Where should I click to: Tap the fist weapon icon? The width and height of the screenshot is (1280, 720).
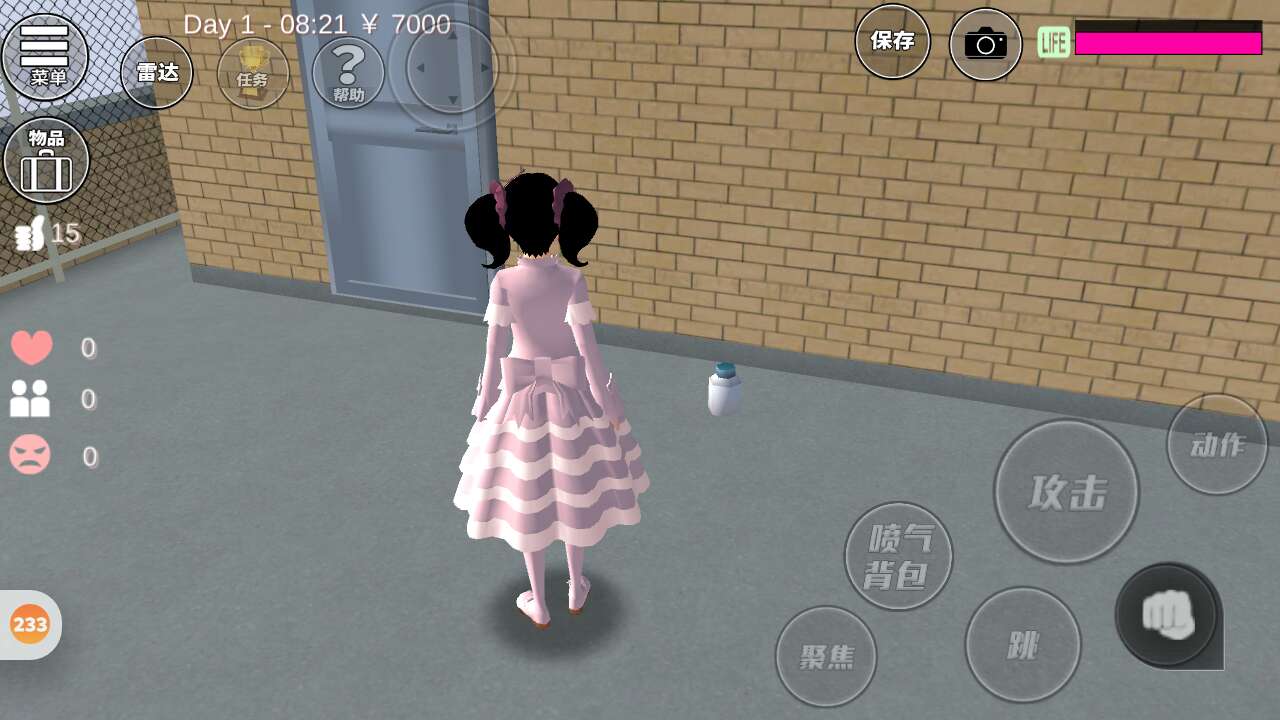[1167, 615]
